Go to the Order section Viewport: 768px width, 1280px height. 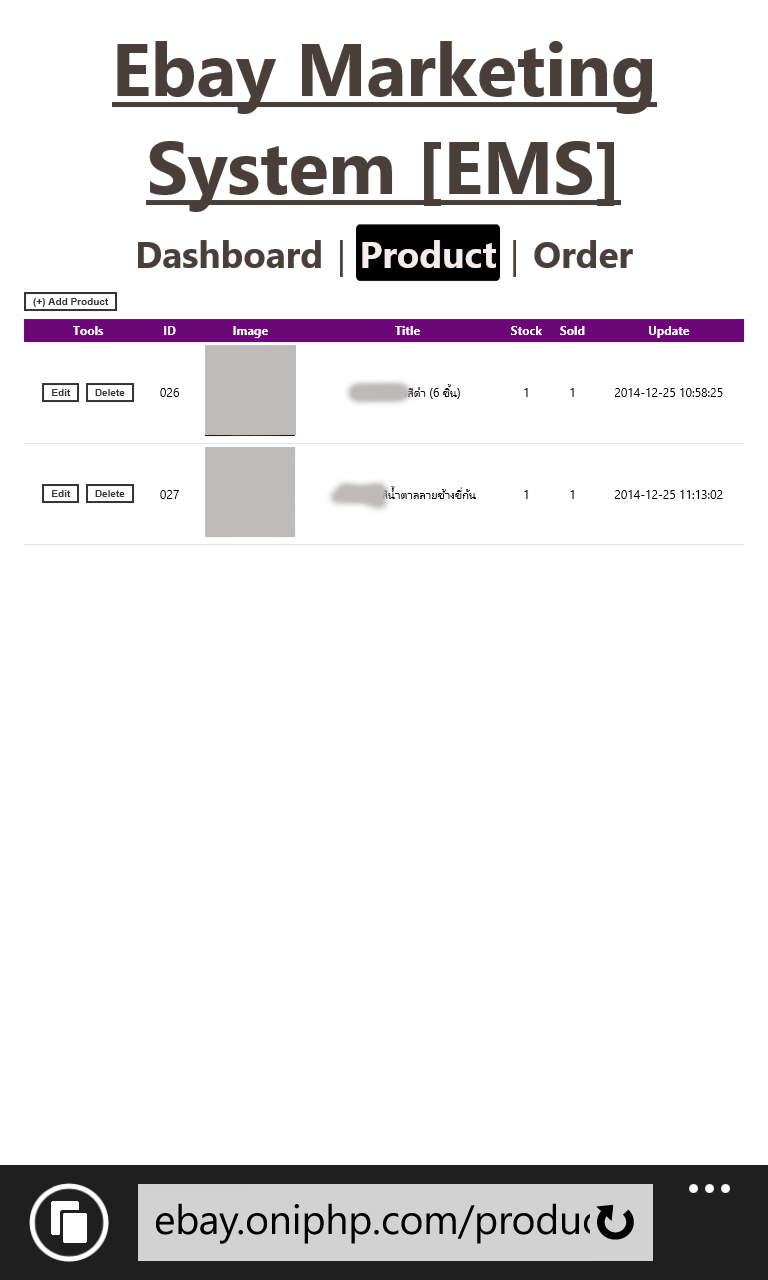coord(583,255)
